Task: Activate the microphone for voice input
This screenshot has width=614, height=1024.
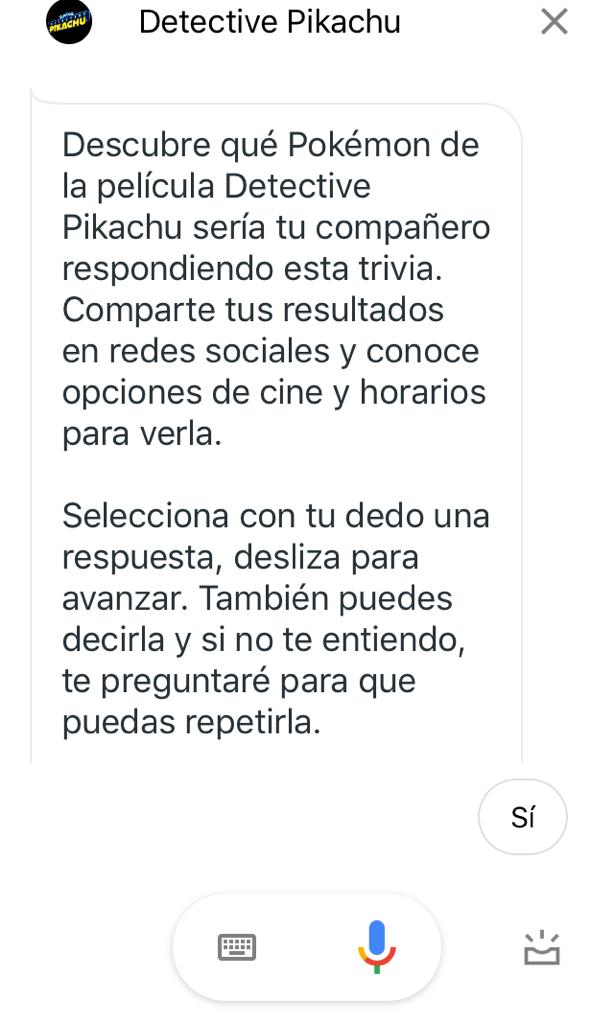Action: tap(377, 947)
